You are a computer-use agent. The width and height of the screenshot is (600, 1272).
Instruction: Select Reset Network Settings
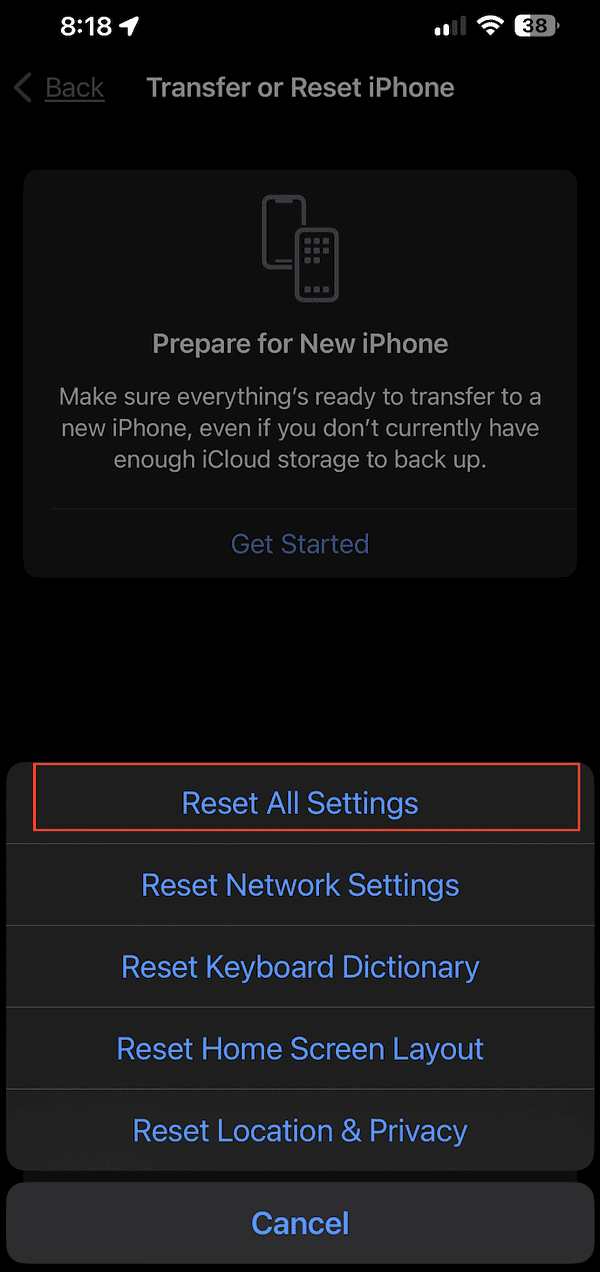coord(300,885)
